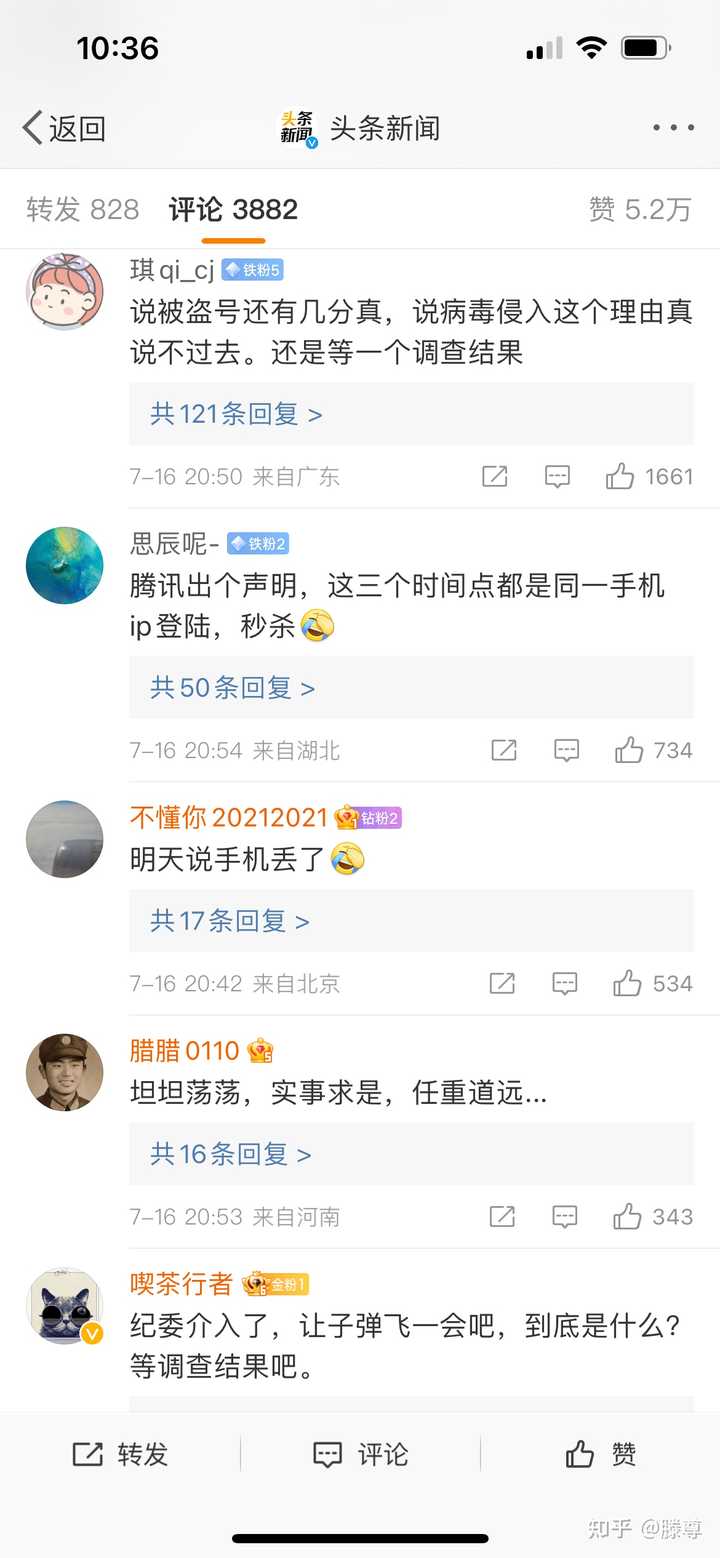This screenshot has width=720, height=1558.
Task: Expand 共17条回复 under 不懂你20212021's comment
Action: click(229, 921)
